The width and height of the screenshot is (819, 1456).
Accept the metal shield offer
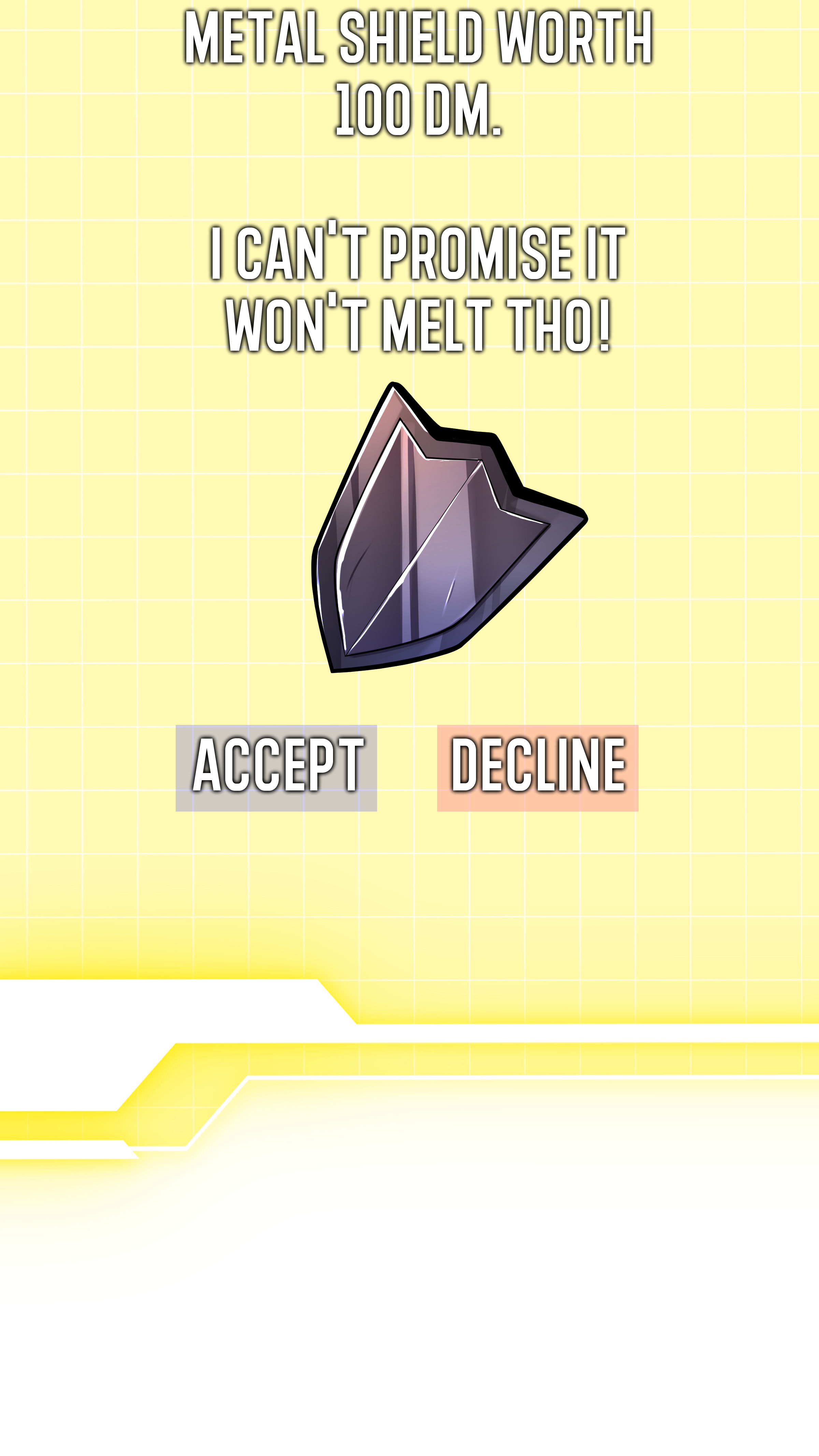tap(276, 768)
